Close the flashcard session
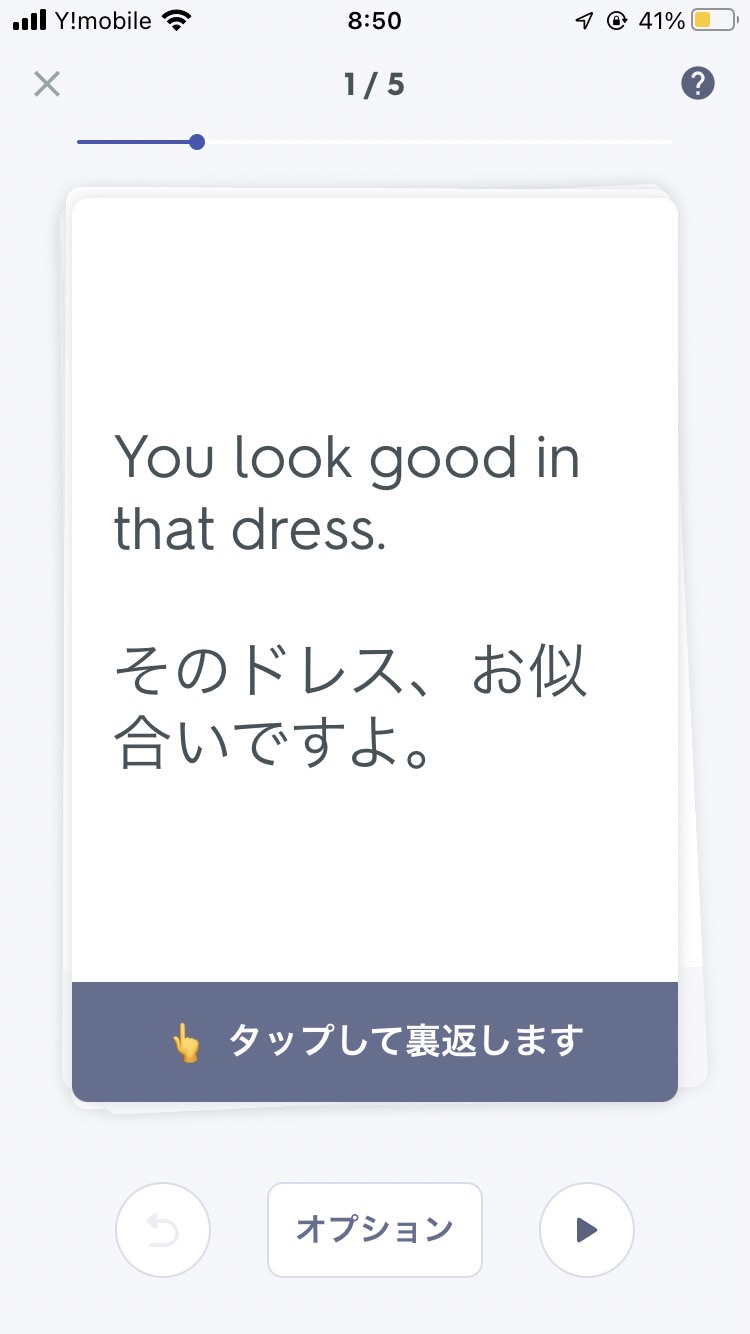Screen dimensions: 750x1334 click(47, 84)
